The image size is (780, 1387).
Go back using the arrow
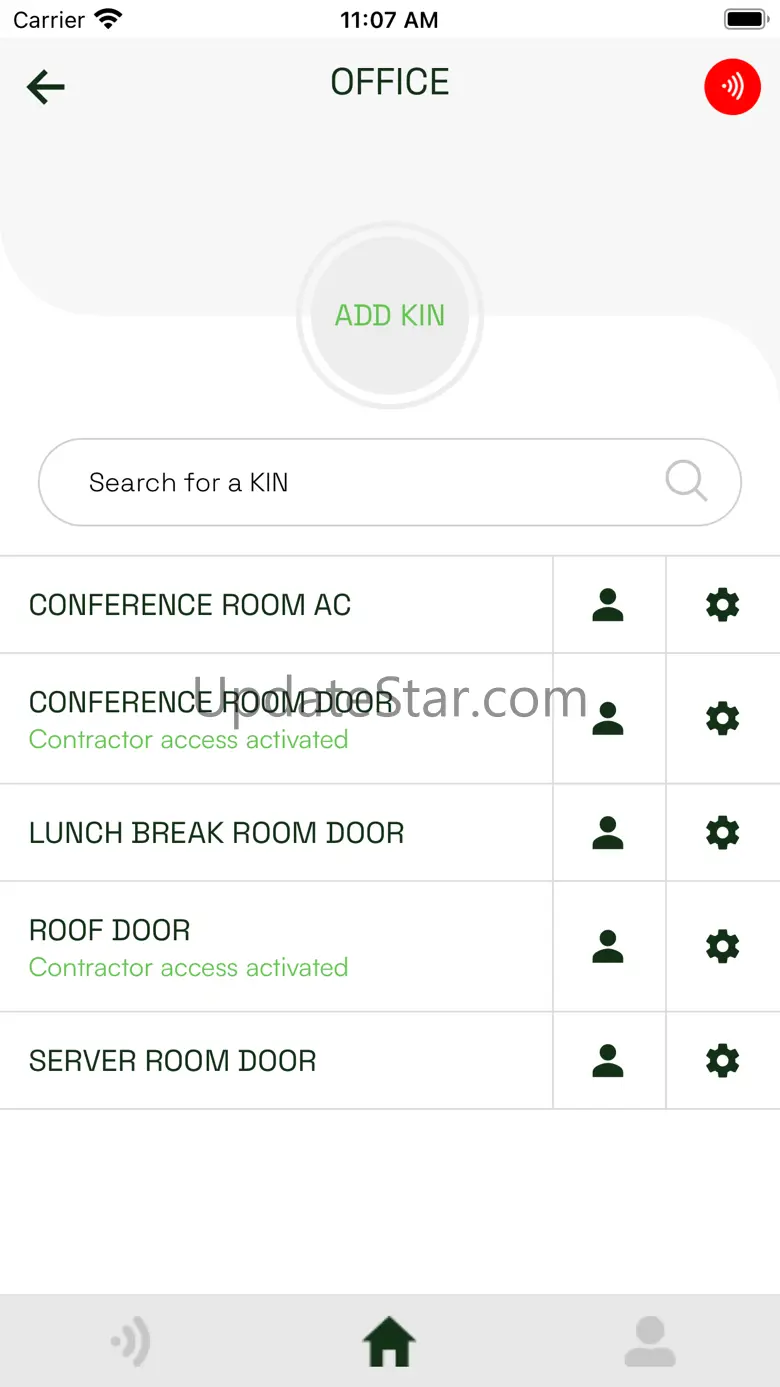click(46, 87)
